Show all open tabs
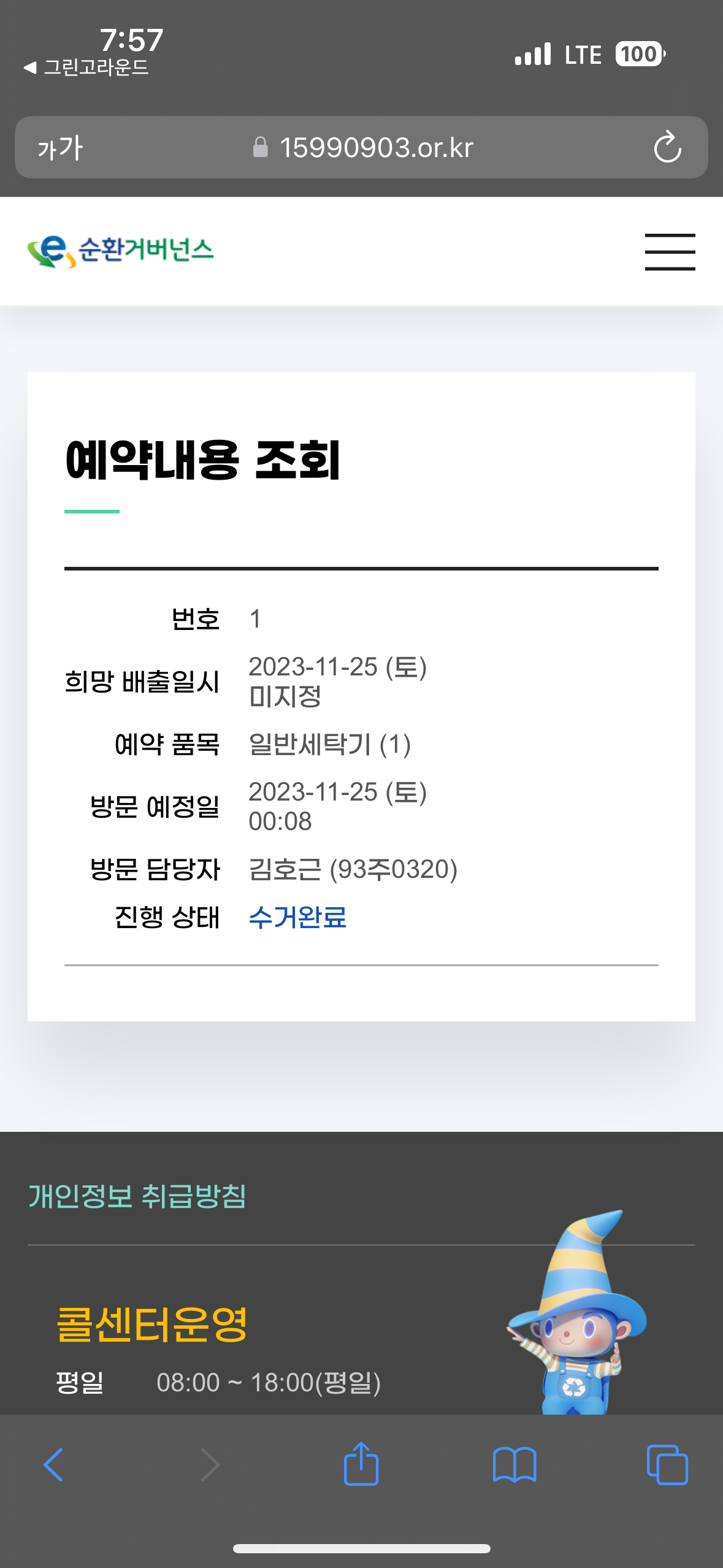The width and height of the screenshot is (723, 1568). [667, 1465]
